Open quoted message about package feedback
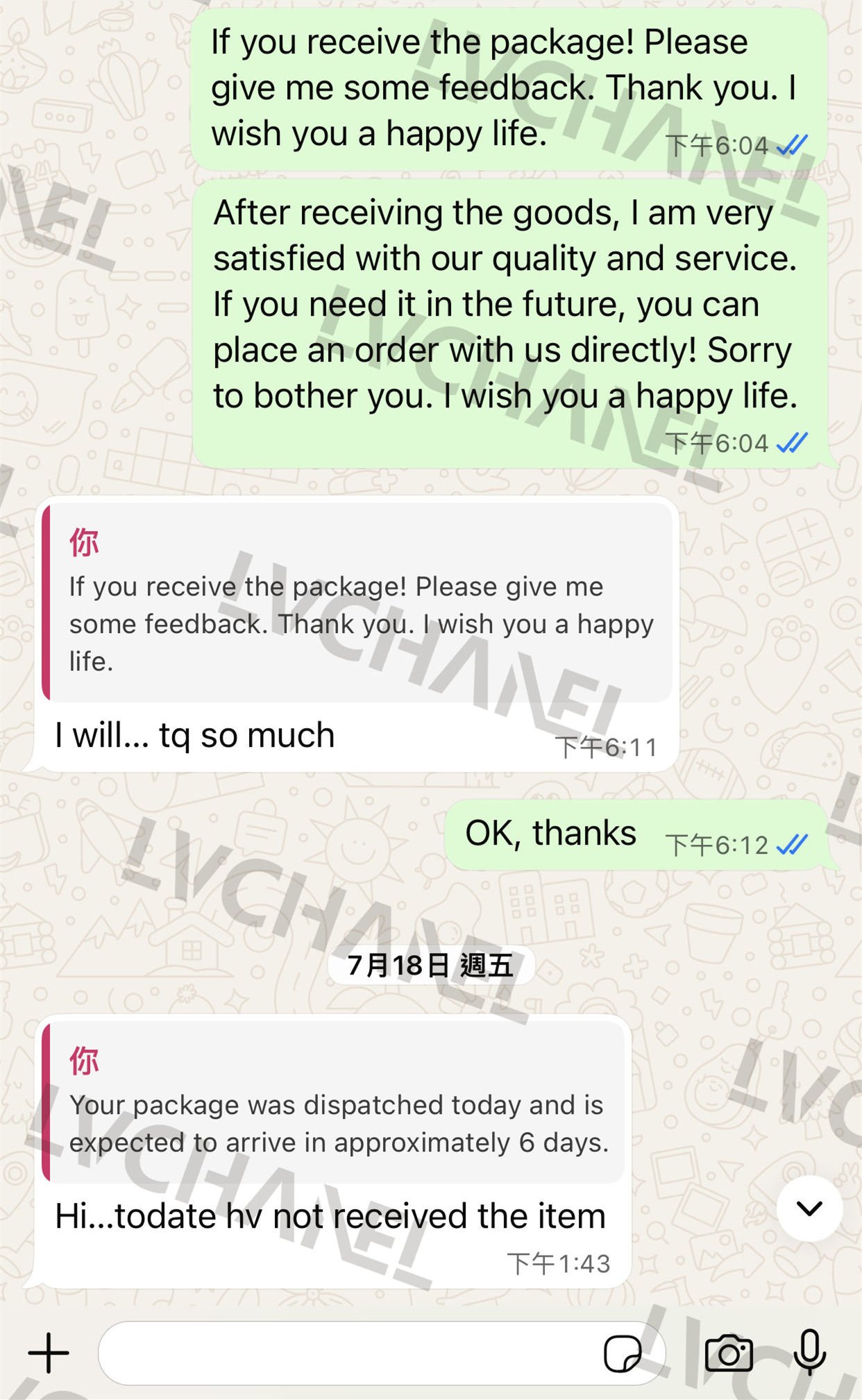Viewport: 862px width, 1400px height. point(357,602)
